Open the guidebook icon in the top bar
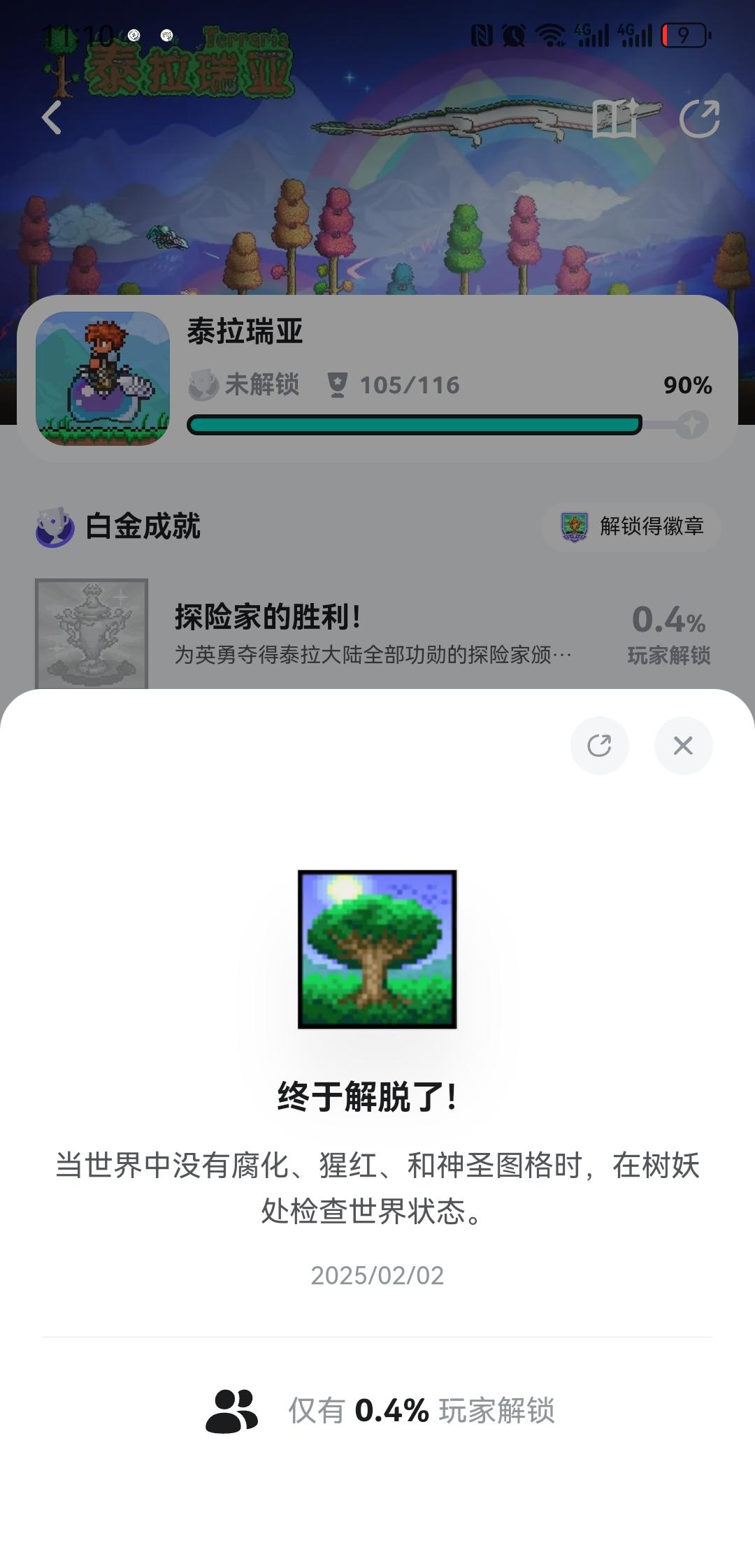The image size is (755, 1568). click(614, 117)
